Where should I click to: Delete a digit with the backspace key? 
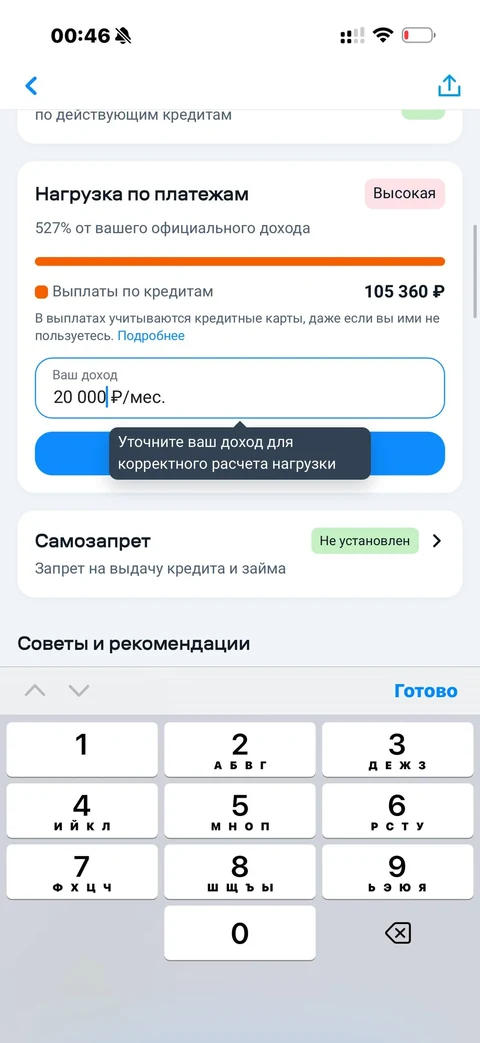pyautogui.click(x=398, y=933)
